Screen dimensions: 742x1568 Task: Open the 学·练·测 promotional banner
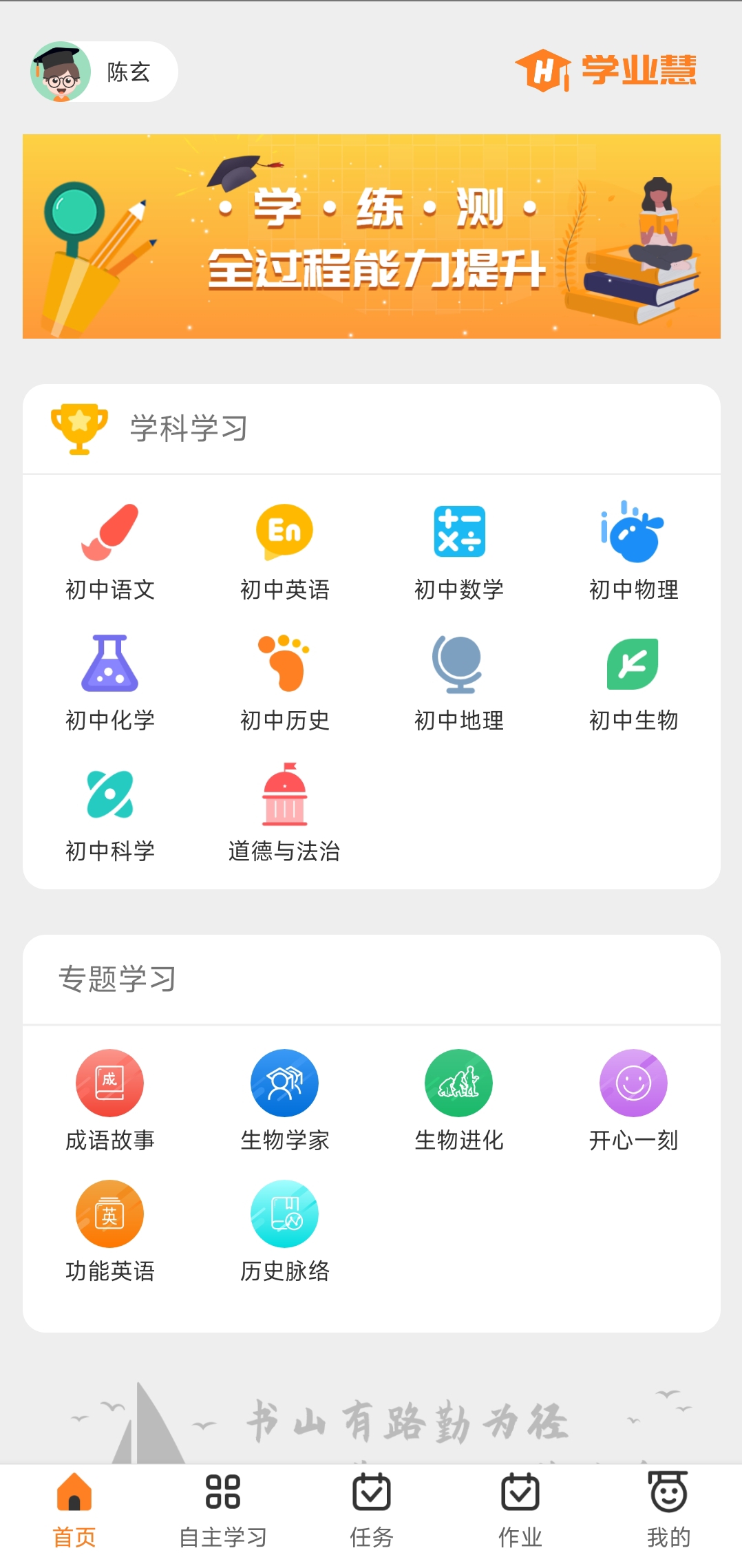coord(372,236)
